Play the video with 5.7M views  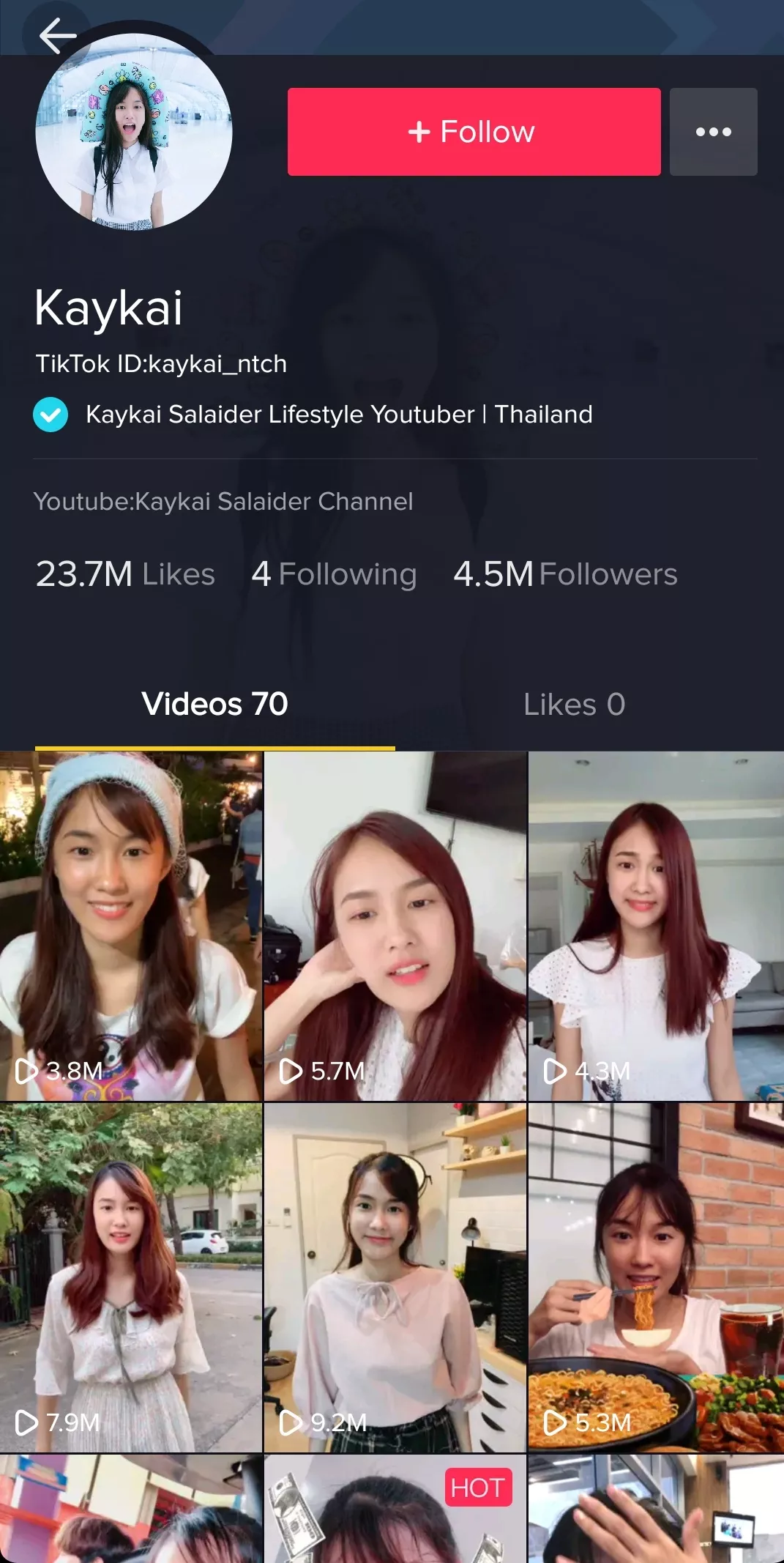tap(395, 926)
